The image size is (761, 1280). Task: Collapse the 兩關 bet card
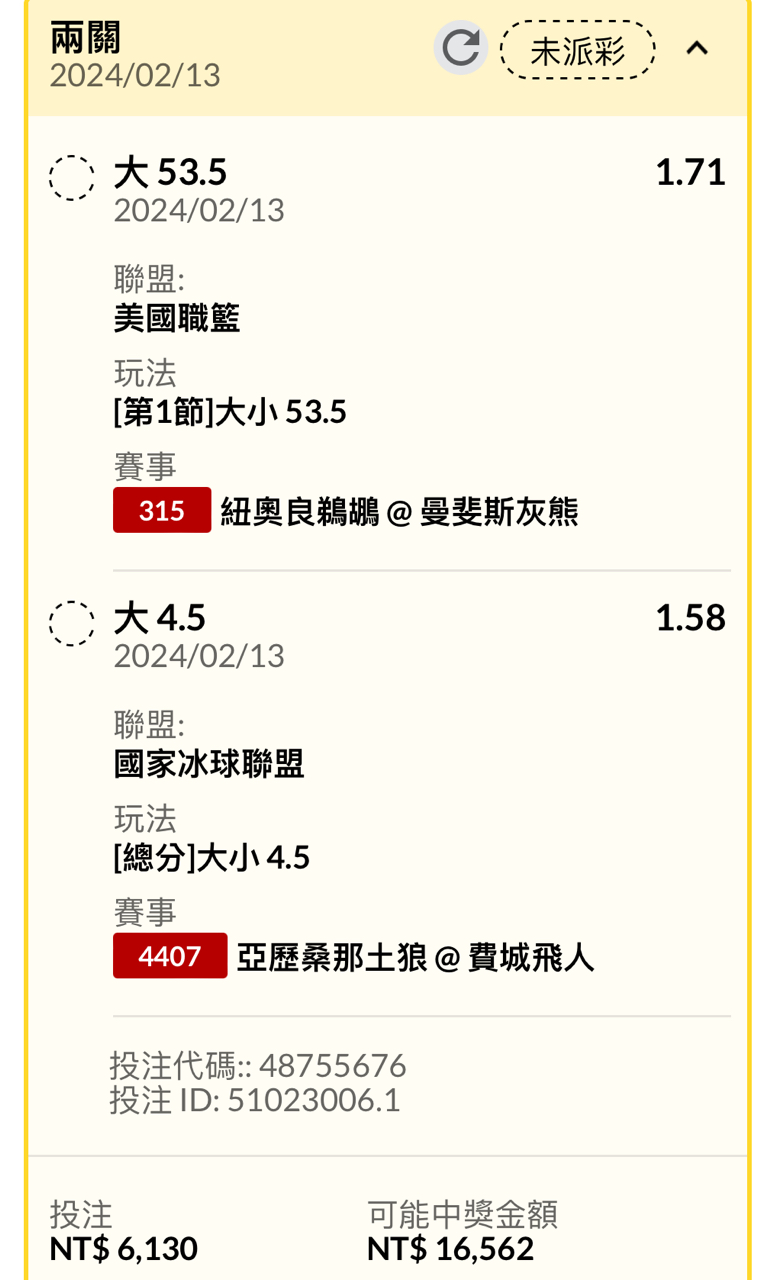point(697,48)
